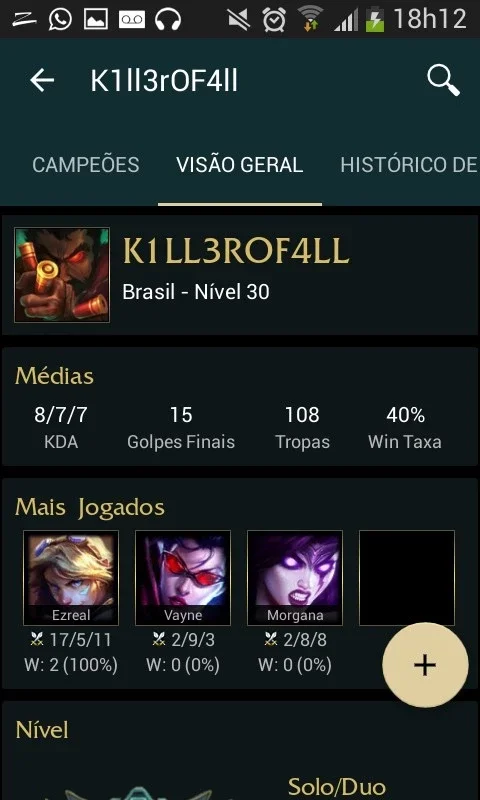Open the Vayne champion tile
Viewport: 480px width, 800px height.
(x=183, y=578)
